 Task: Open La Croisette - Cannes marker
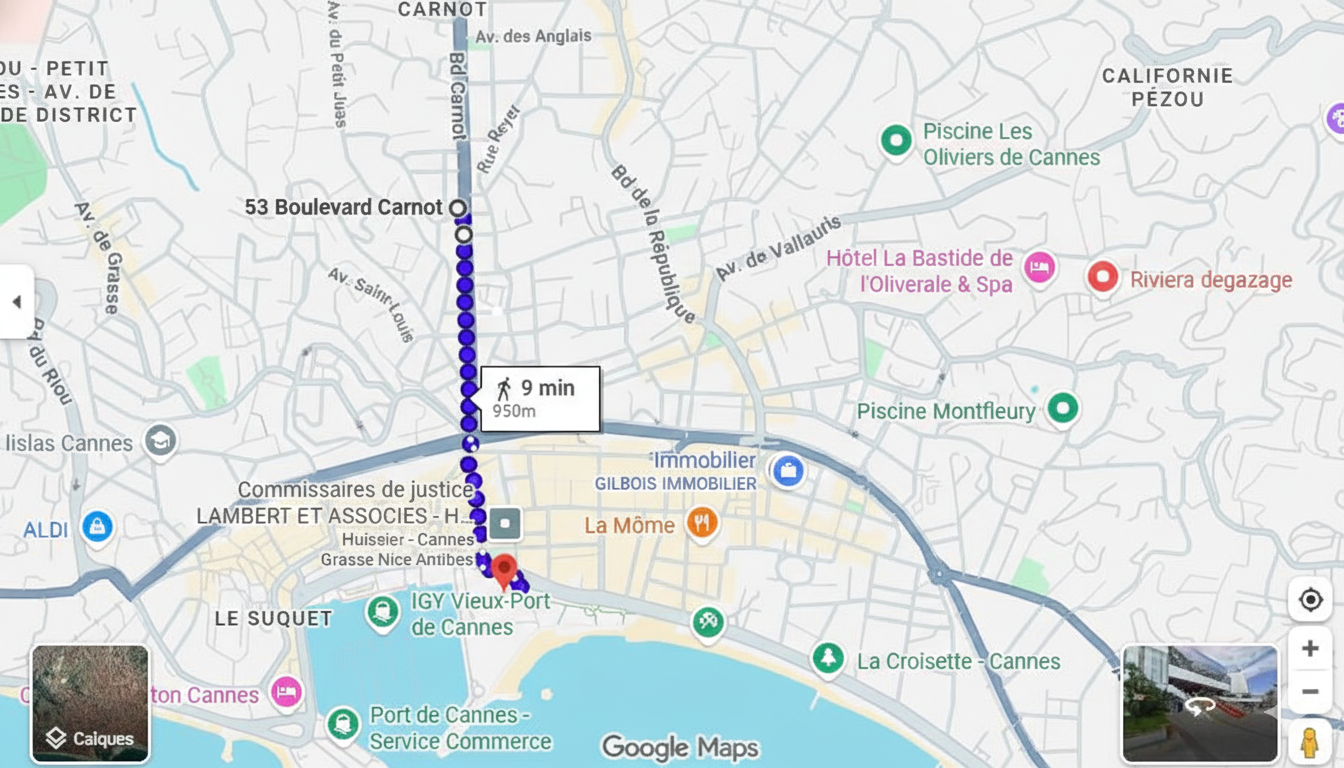tap(827, 658)
